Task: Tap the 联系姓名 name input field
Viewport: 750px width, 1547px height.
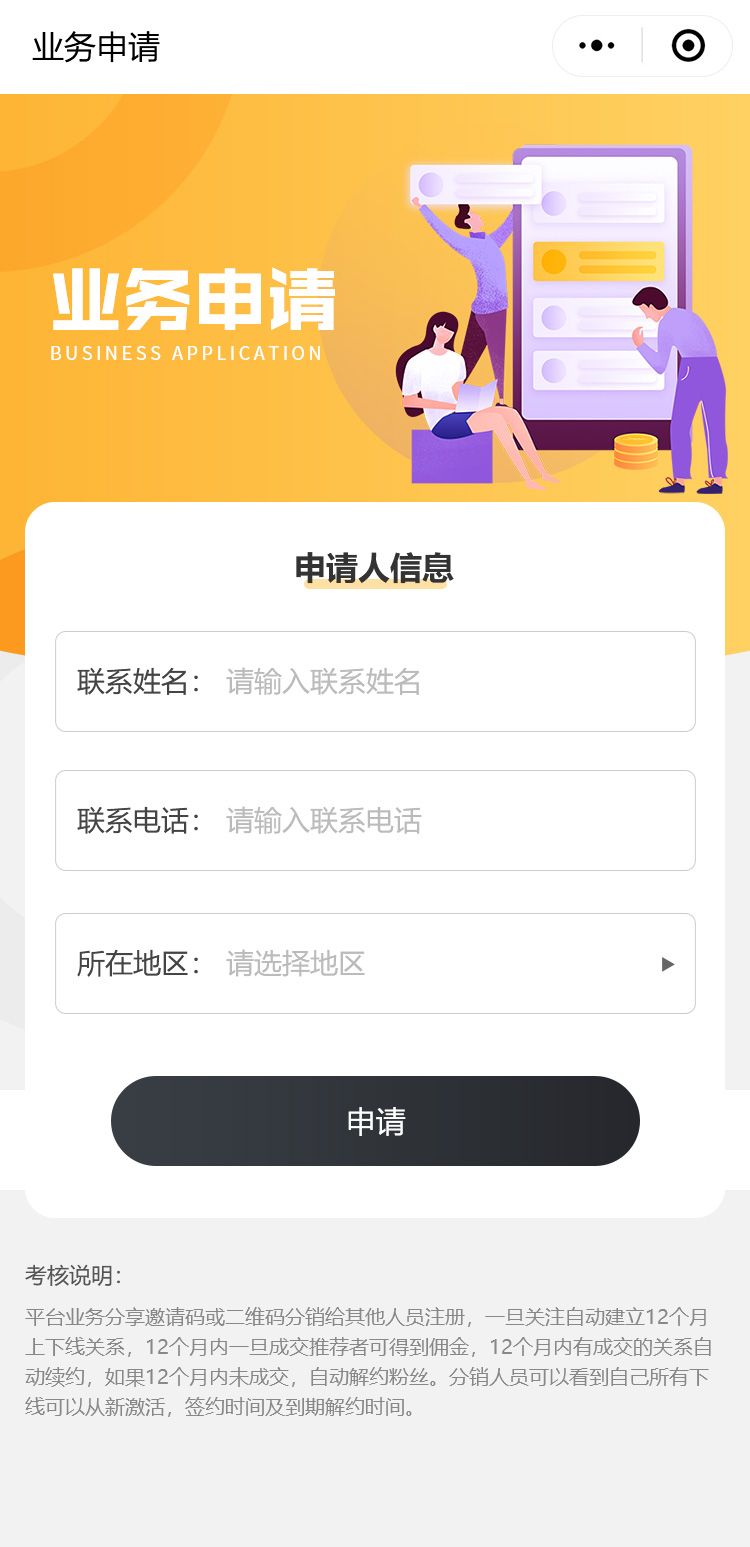Action: pyautogui.click(x=440, y=682)
